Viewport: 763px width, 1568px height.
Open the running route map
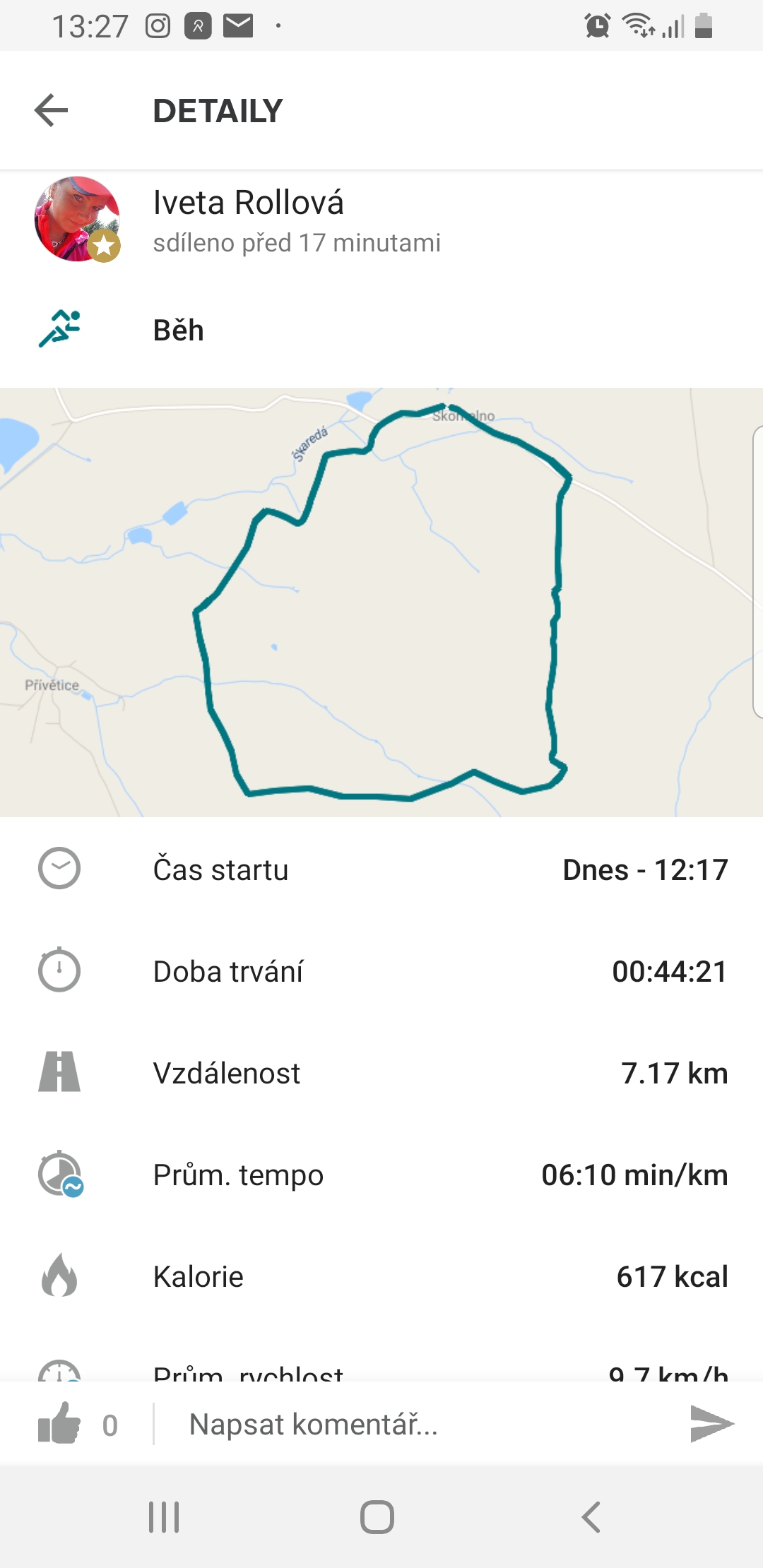pos(381,602)
